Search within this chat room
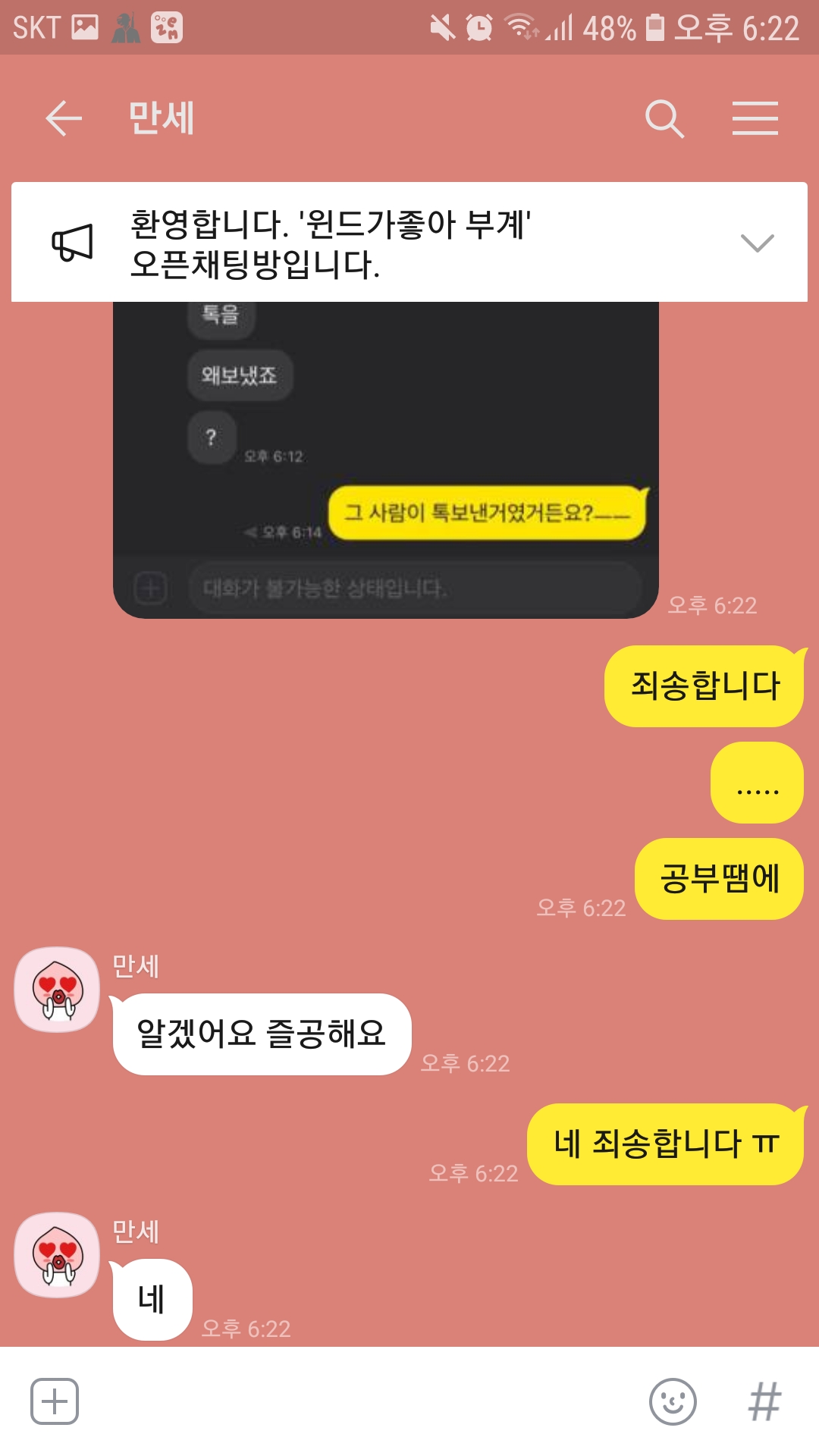Screen dimensions: 819x1456 tap(664, 119)
